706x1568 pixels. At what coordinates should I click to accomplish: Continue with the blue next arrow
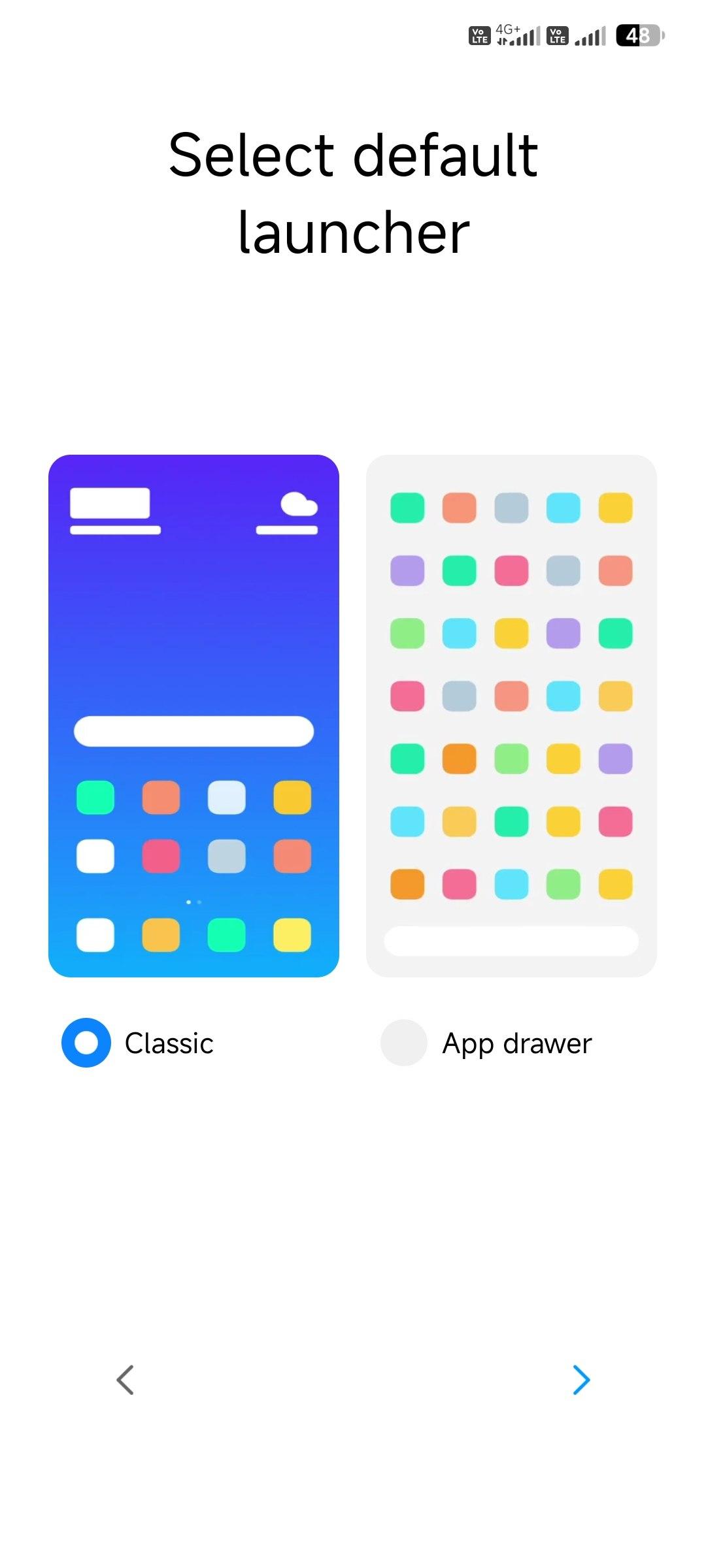[x=581, y=1380]
